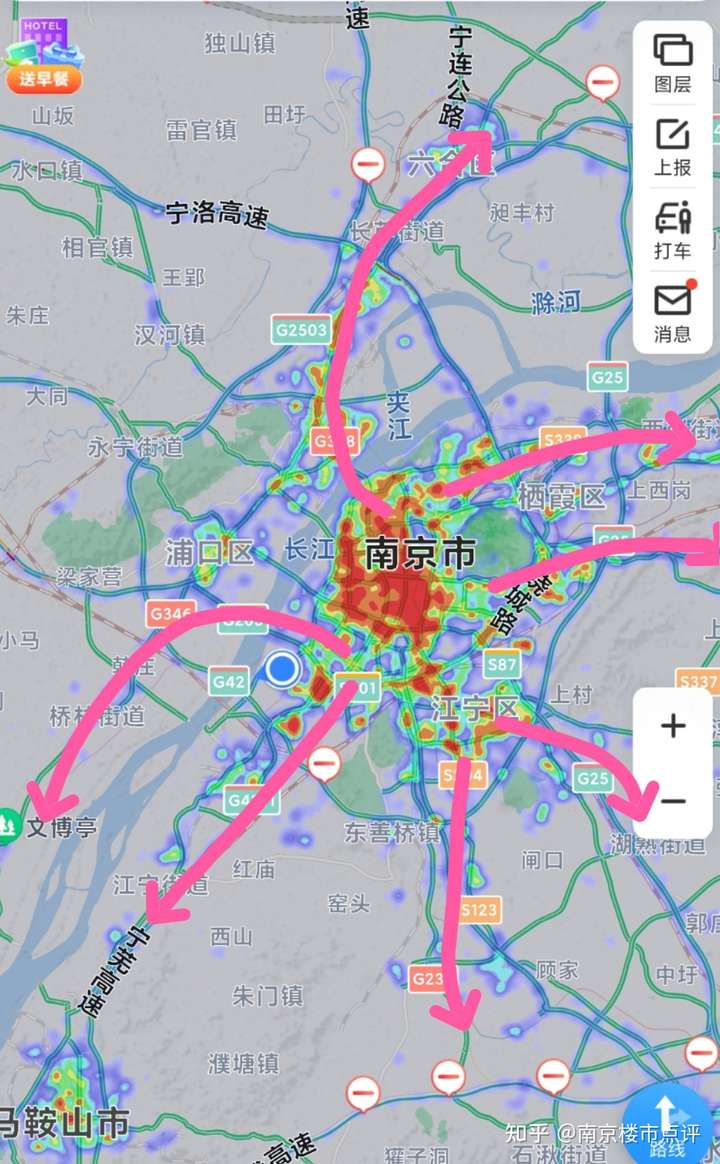Check 消息 messages with red notification dot
The height and width of the screenshot is (1164, 720).
[672, 318]
